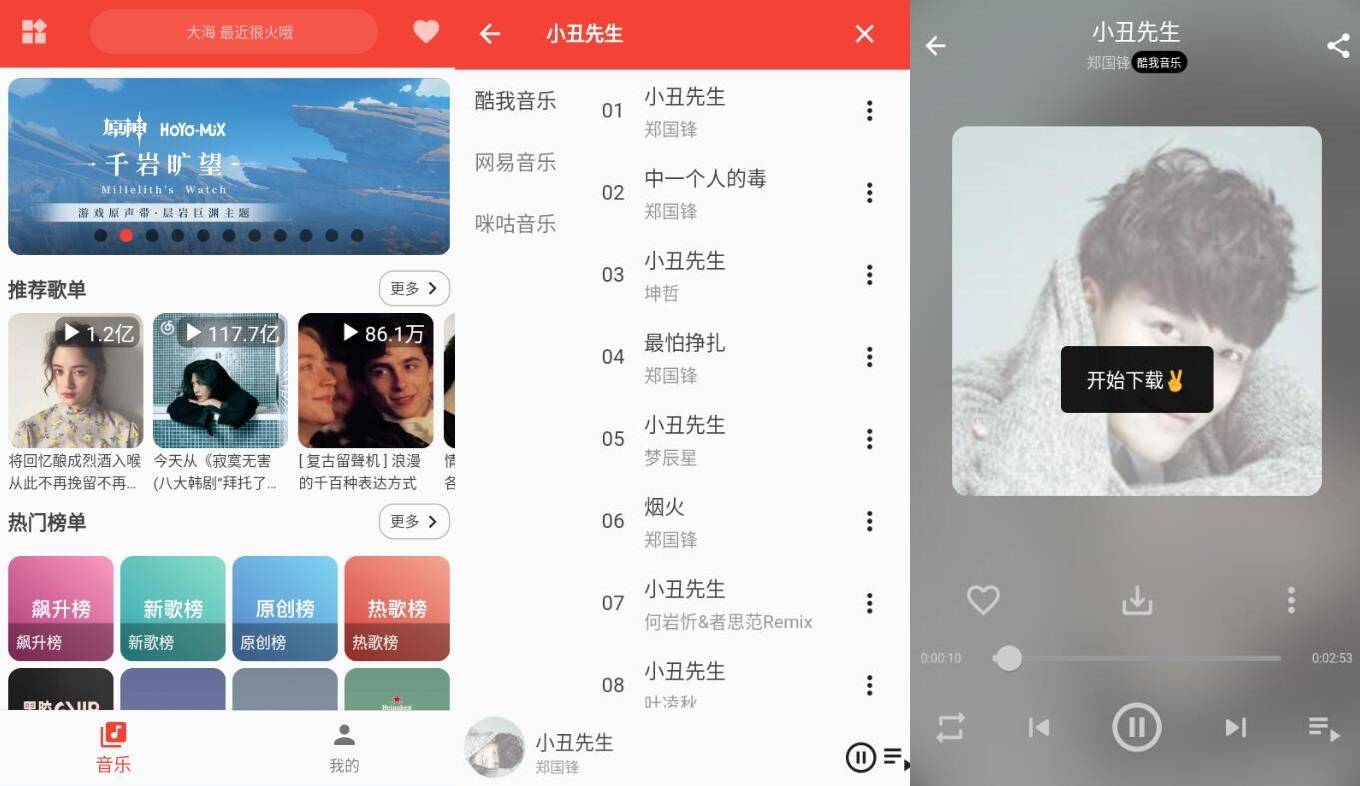The image size is (1360, 786).
Task: Select the 网易音乐 source
Action: [515, 162]
